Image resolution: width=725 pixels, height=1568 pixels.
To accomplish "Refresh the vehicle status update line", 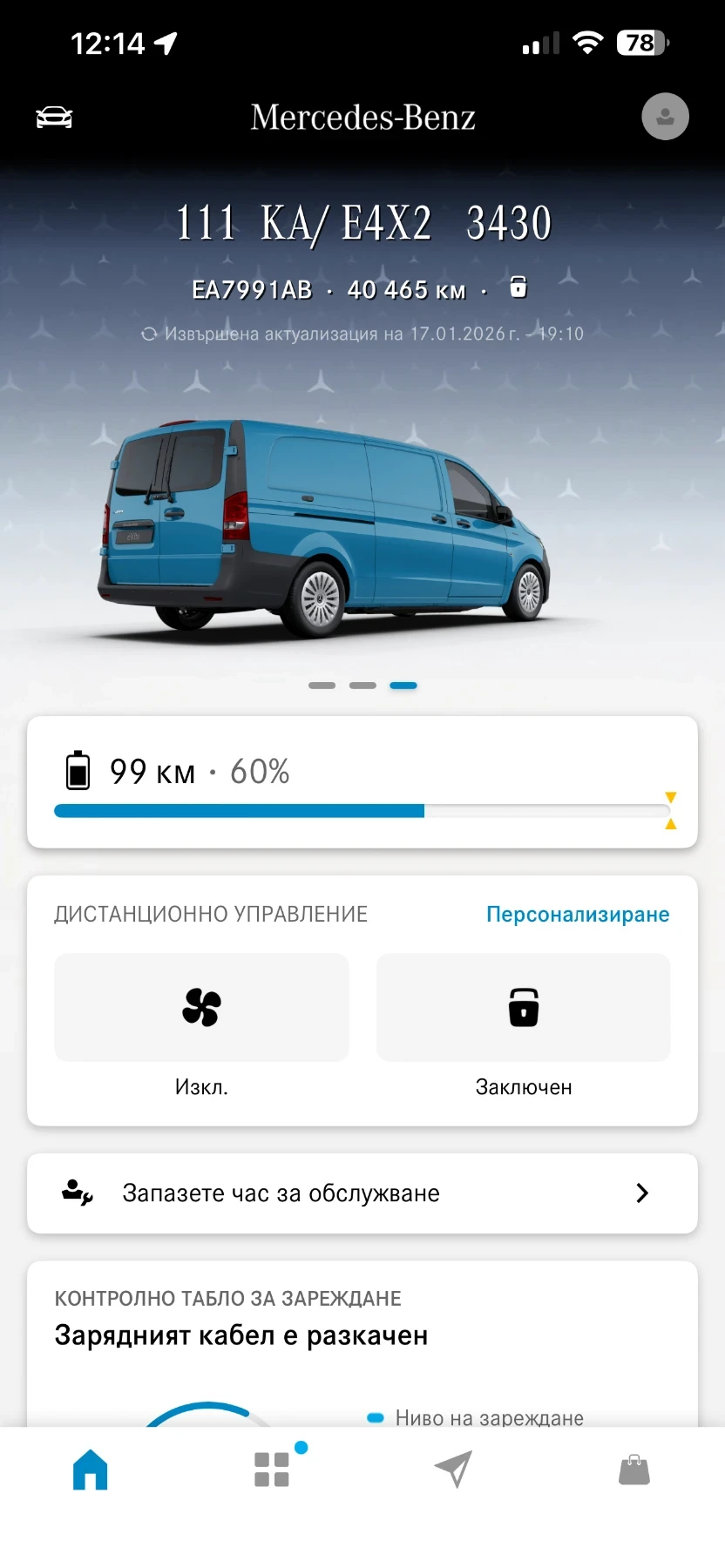I will (x=362, y=334).
